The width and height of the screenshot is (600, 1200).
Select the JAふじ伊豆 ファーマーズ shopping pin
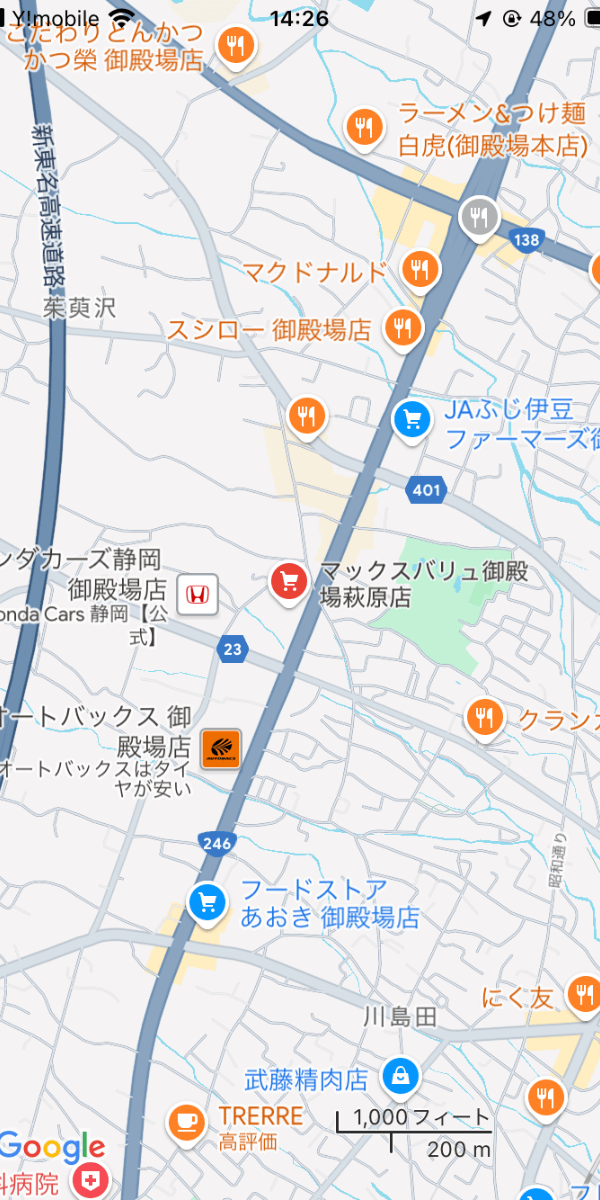pyautogui.click(x=410, y=420)
